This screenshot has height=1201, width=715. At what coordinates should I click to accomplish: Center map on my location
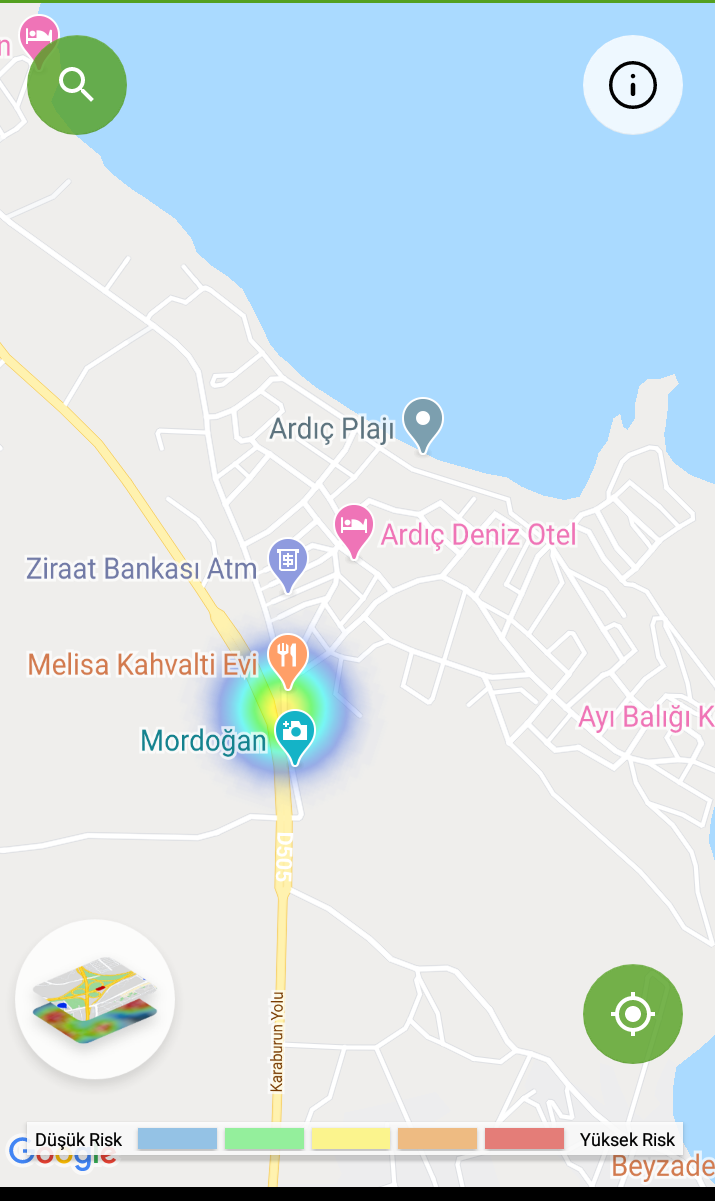point(632,1013)
